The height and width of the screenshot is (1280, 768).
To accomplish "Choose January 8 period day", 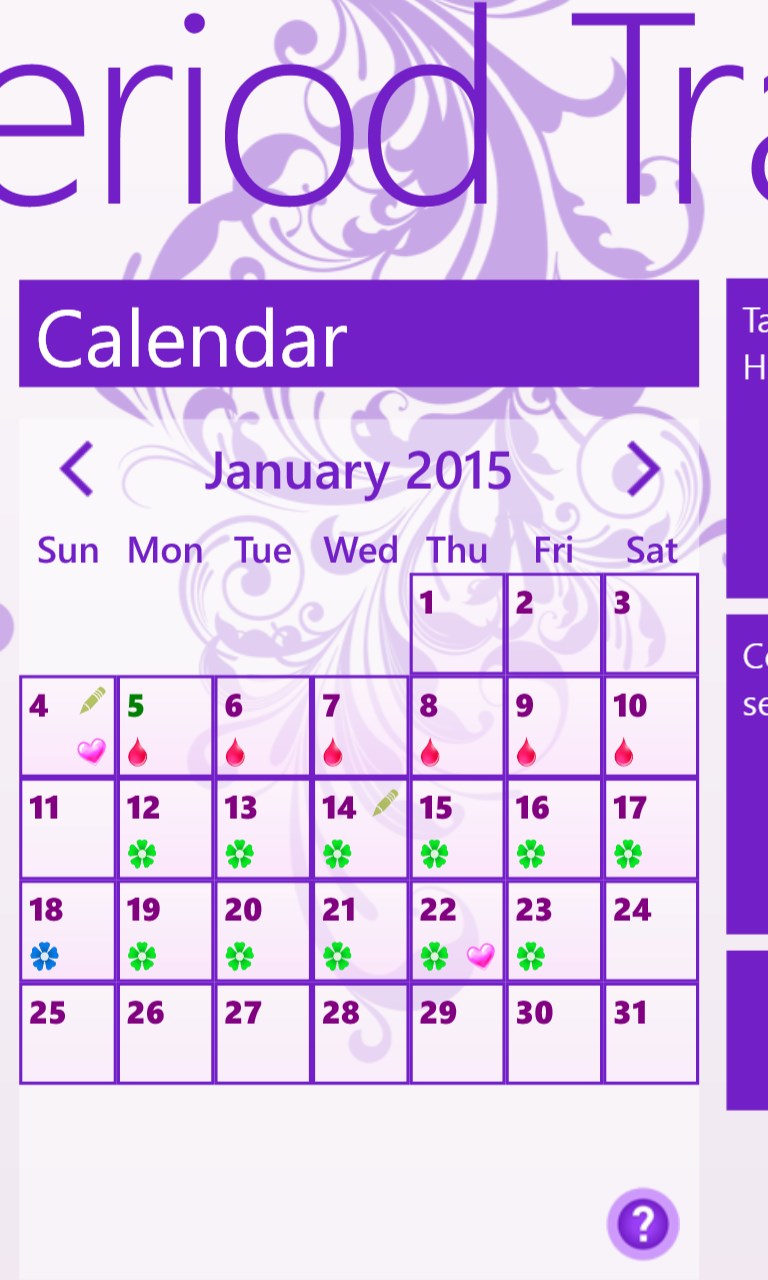I will point(457,727).
